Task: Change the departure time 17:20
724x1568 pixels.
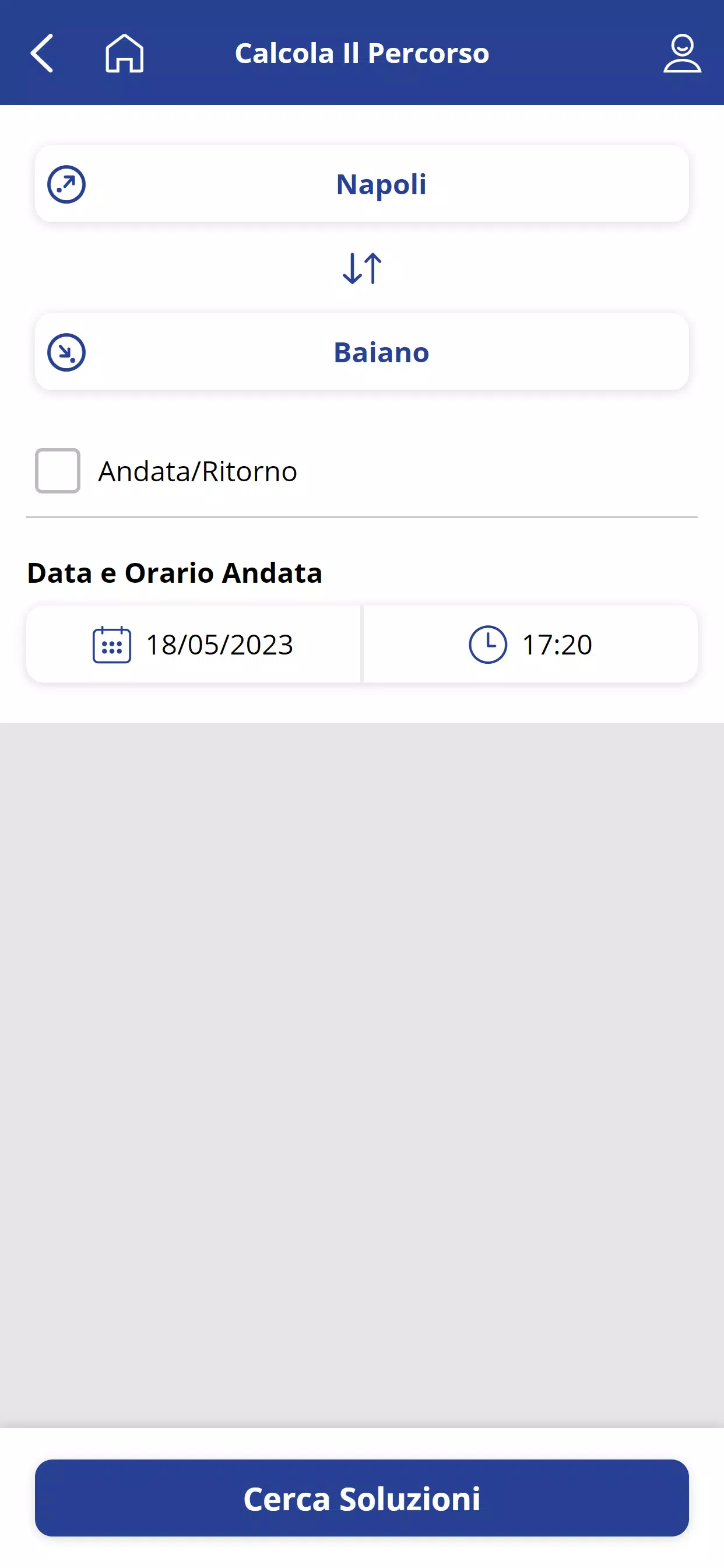Action: (x=530, y=644)
